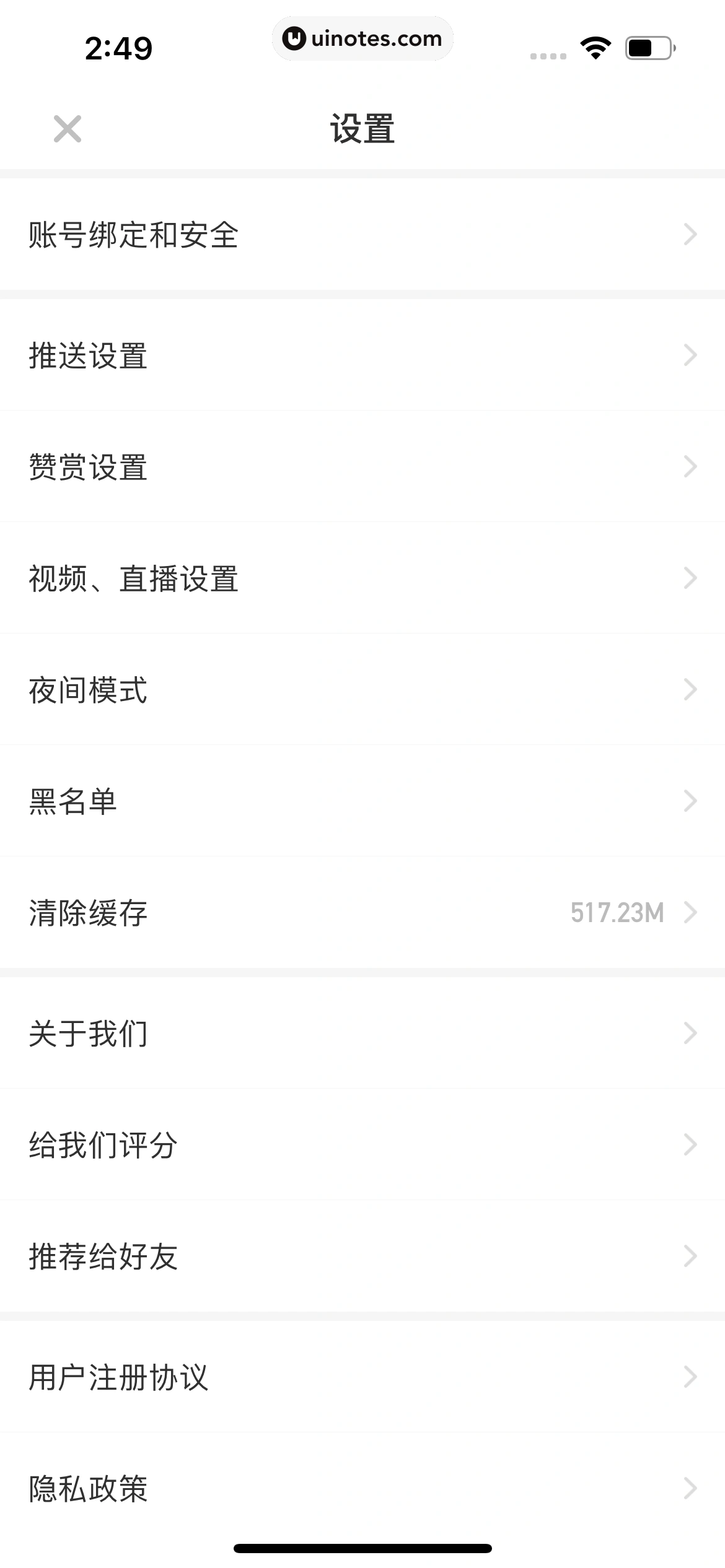Click the chevron after 夜间模式

coord(690,690)
